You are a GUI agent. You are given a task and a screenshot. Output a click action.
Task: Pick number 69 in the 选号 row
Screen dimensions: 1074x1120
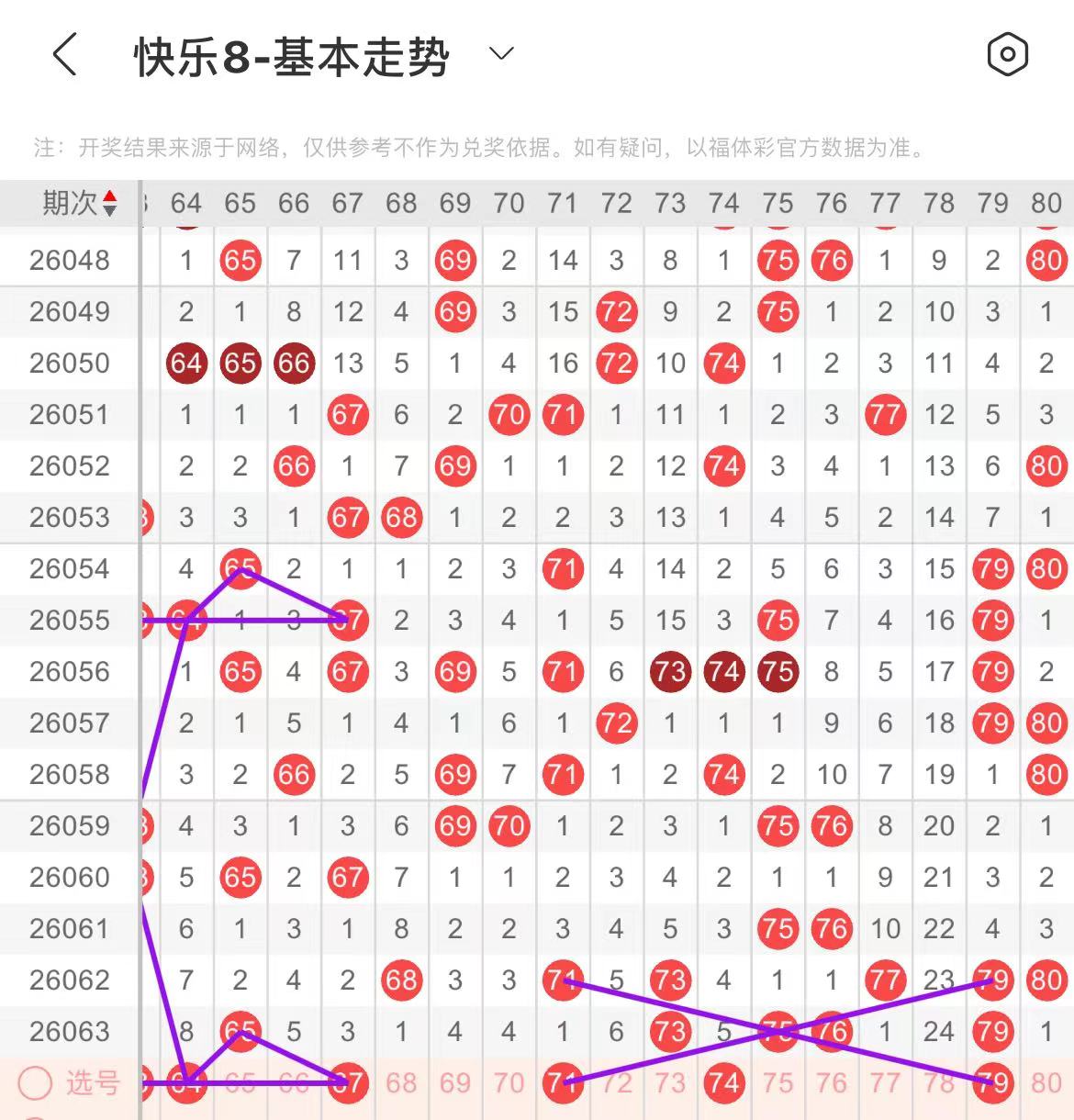pos(455,1083)
